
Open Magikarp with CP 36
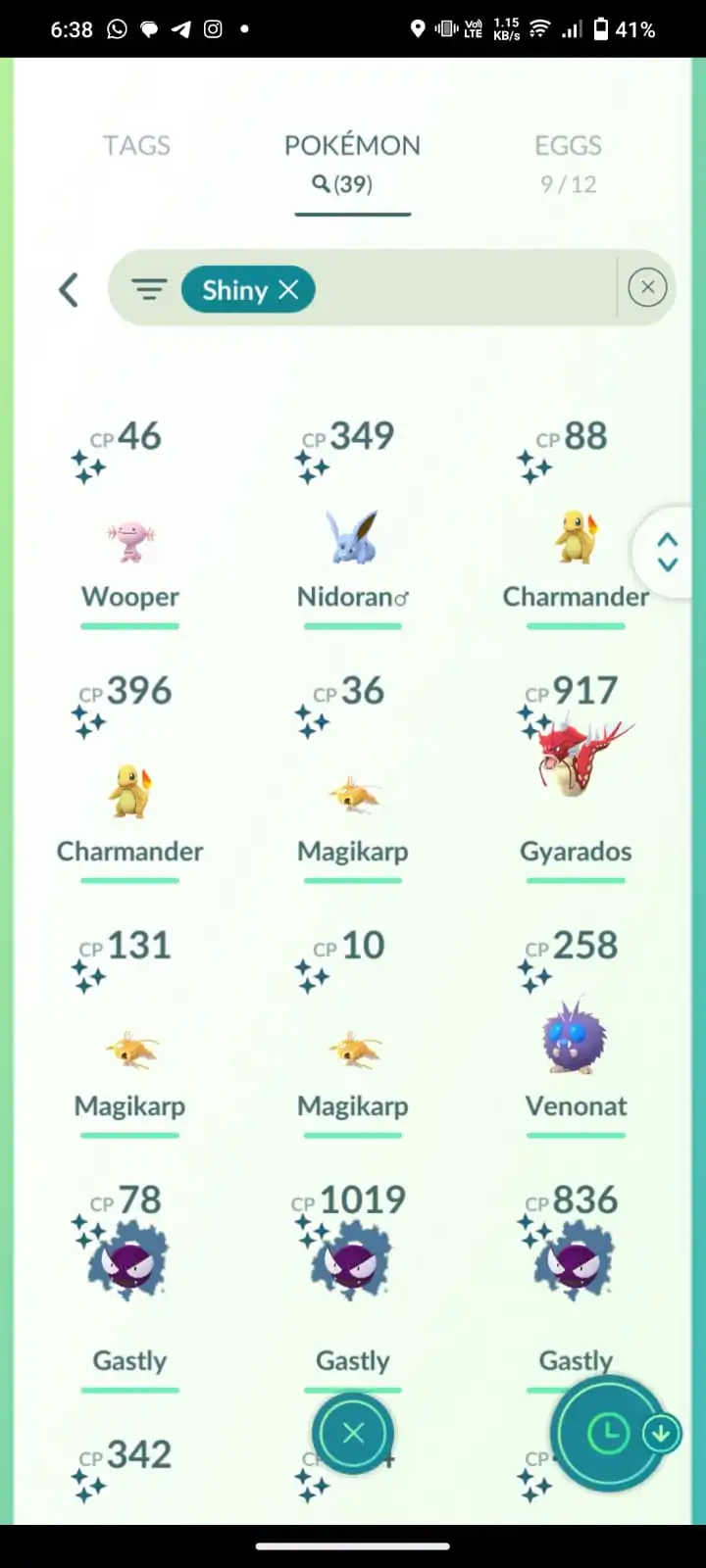coord(352,794)
